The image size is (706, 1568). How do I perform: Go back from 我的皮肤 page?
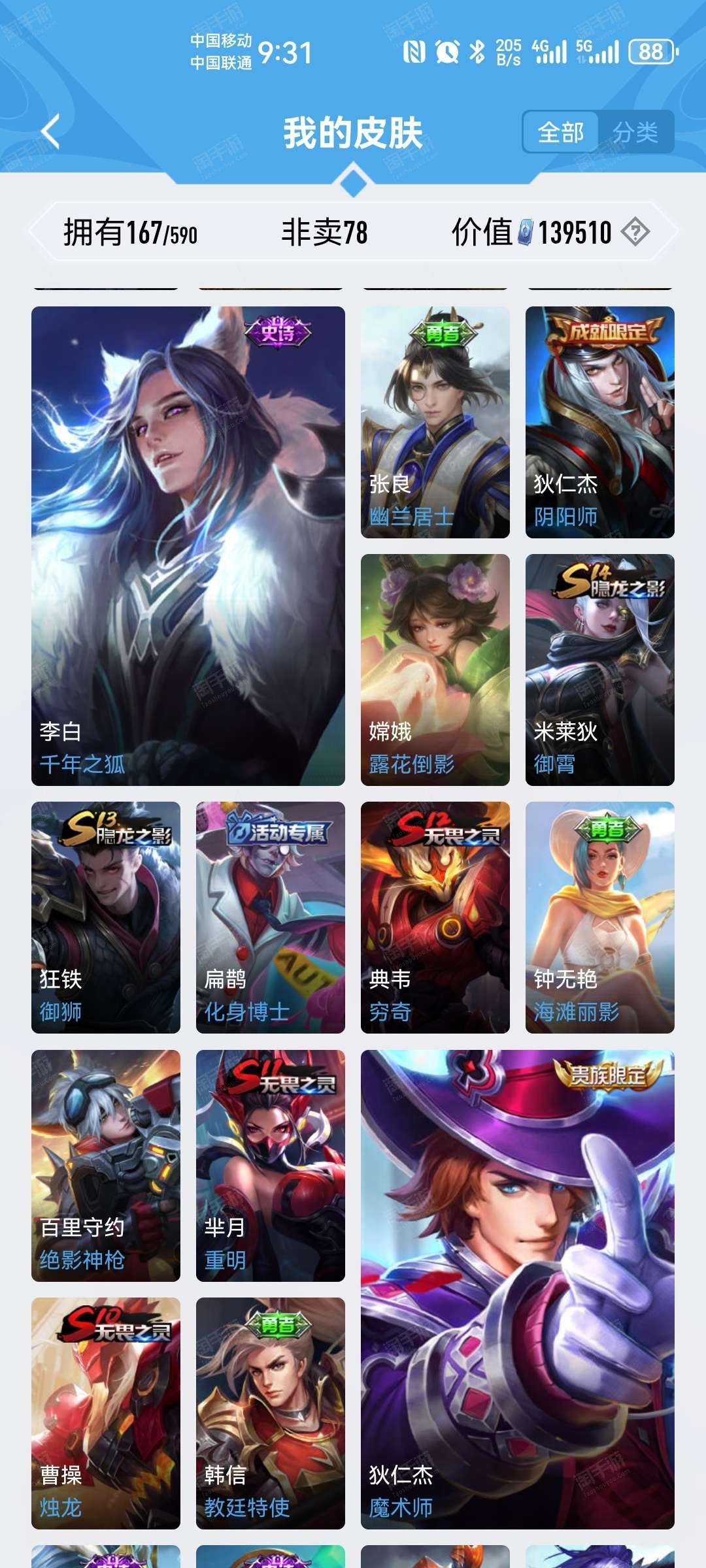51,131
